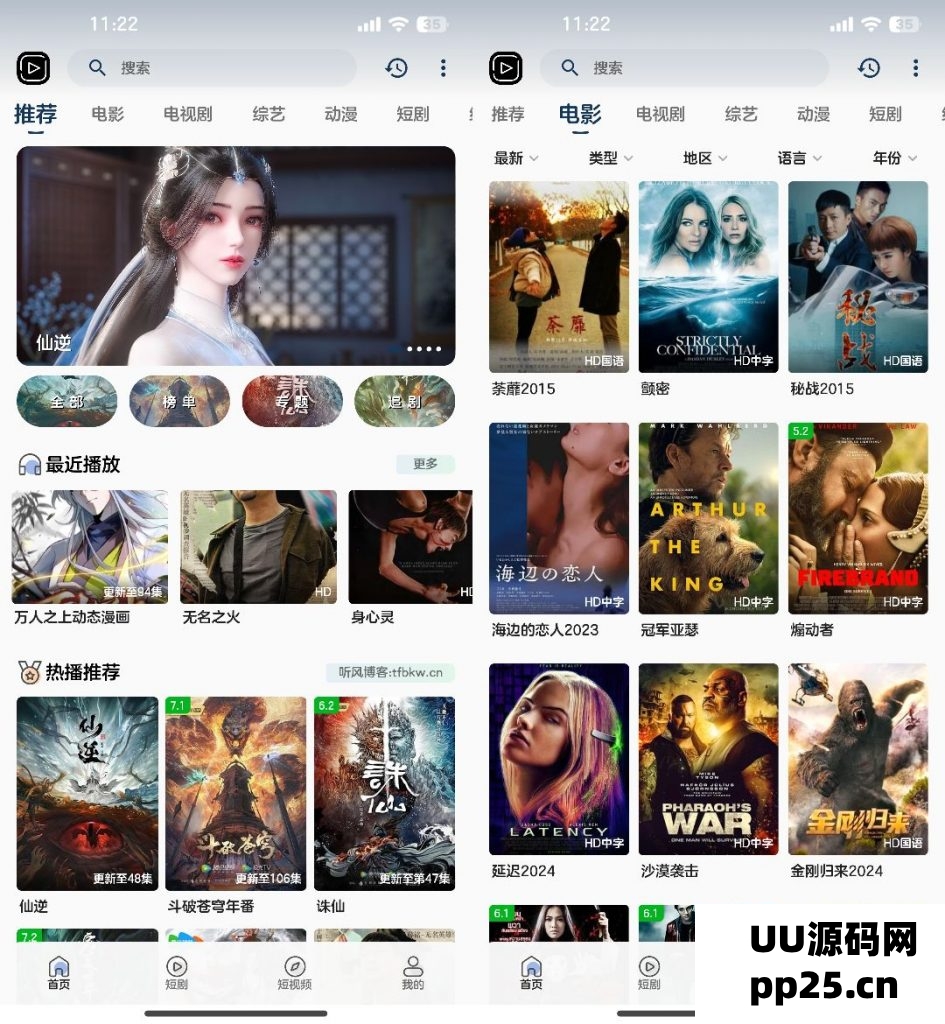Viewport: 945px width, 1024px height.
Task: Tap the 榜单 ranking category button
Action: 180,400
